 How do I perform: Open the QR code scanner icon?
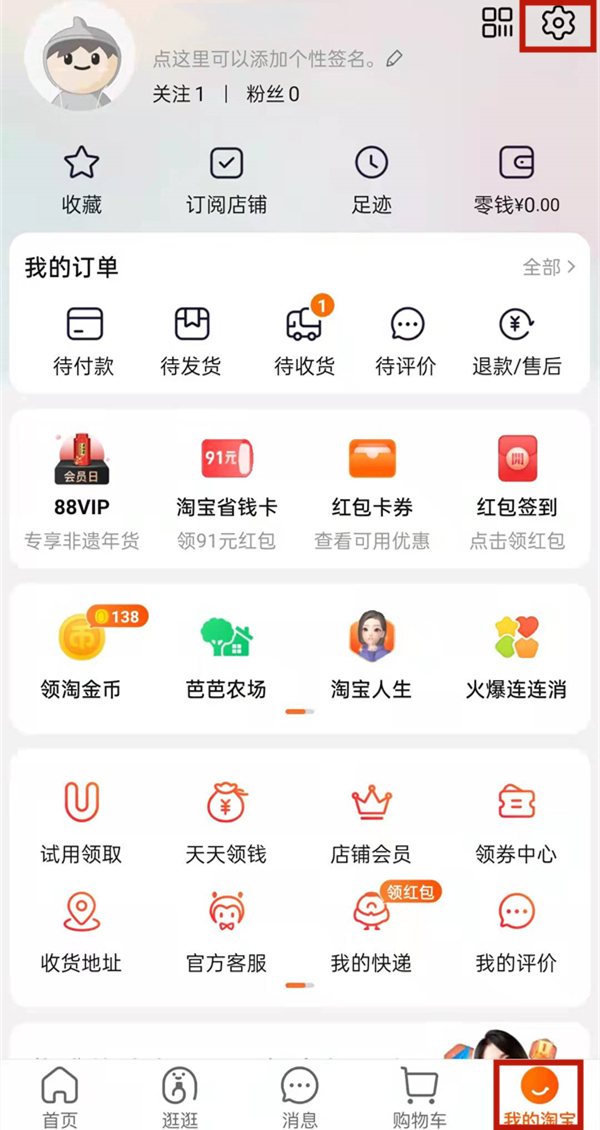tap(497, 23)
